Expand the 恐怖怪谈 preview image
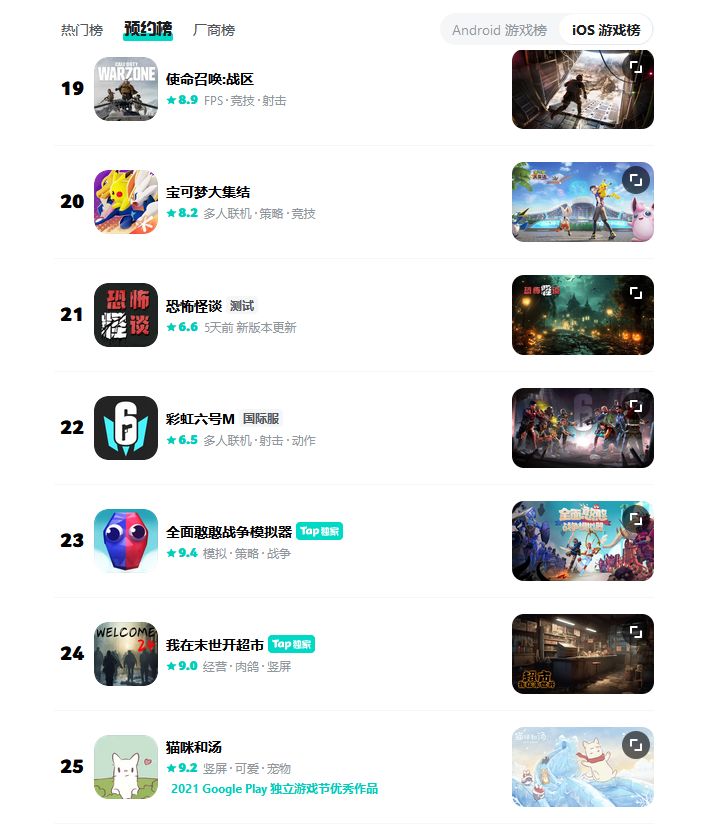This screenshot has height=827, width=703. tap(635, 293)
